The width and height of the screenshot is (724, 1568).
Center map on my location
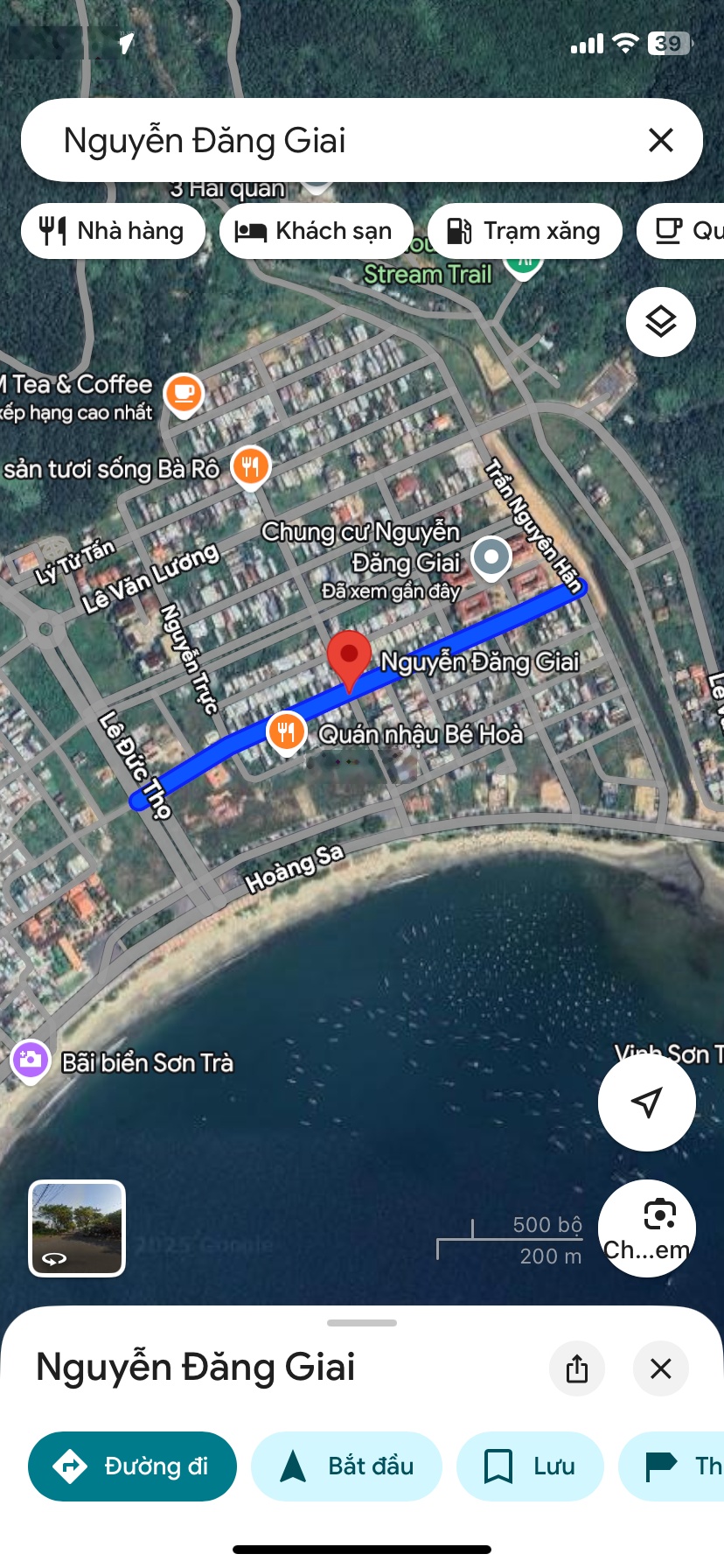click(x=646, y=1102)
